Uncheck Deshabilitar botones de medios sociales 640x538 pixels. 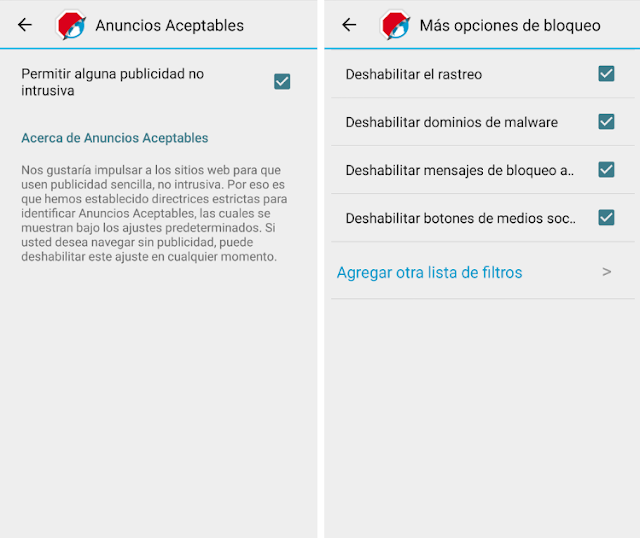(x=606, y=218)
